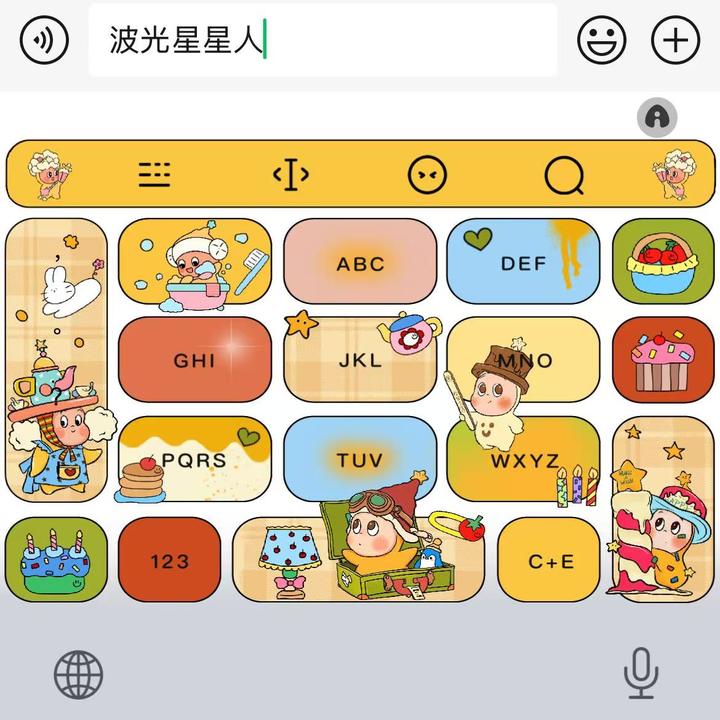The height and width of the screenshot is (720, 720).
Task: Select the GHI key
Action: click(x=195, y=360)
